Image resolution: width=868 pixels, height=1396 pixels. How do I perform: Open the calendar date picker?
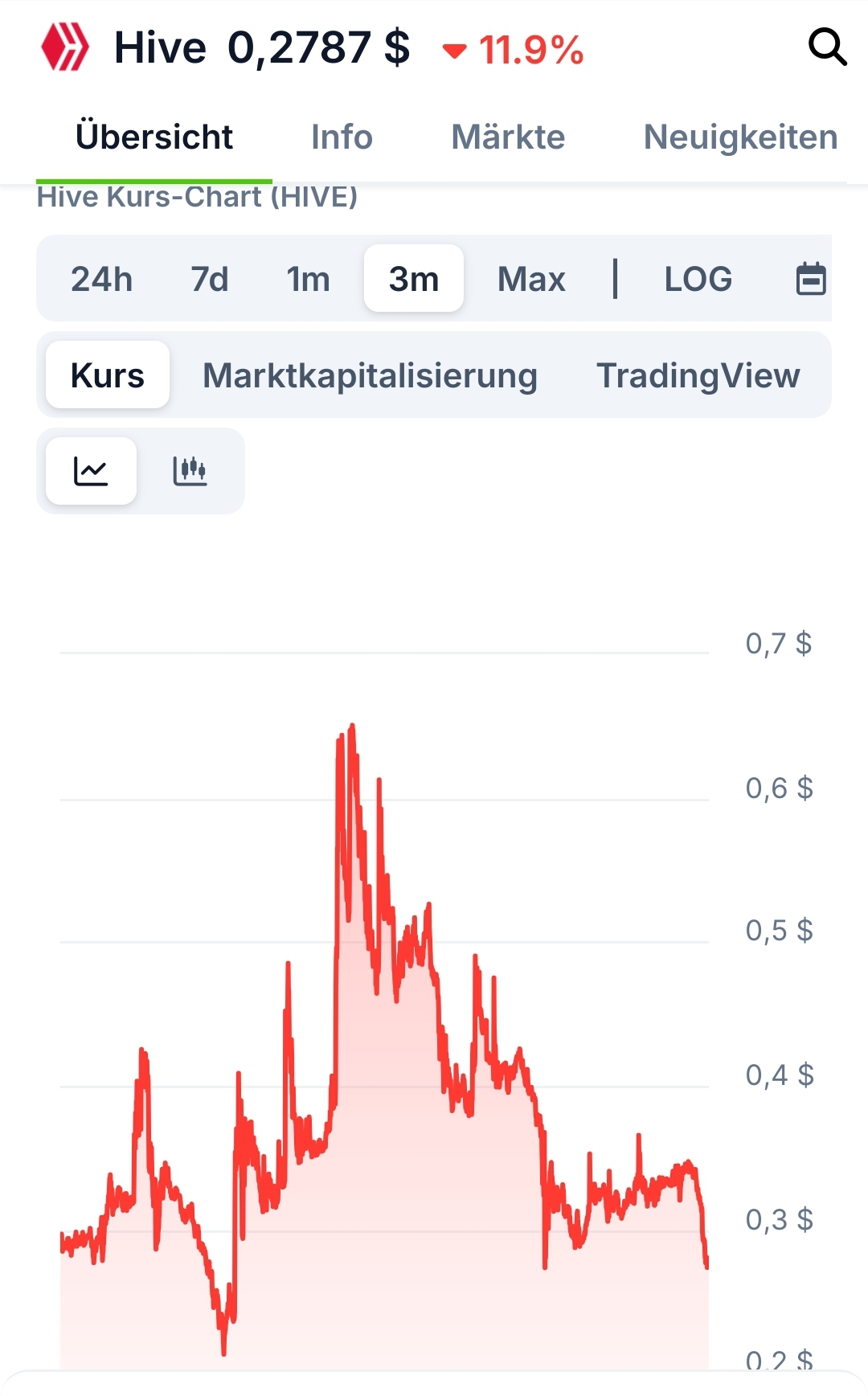(x=810, y=279)
